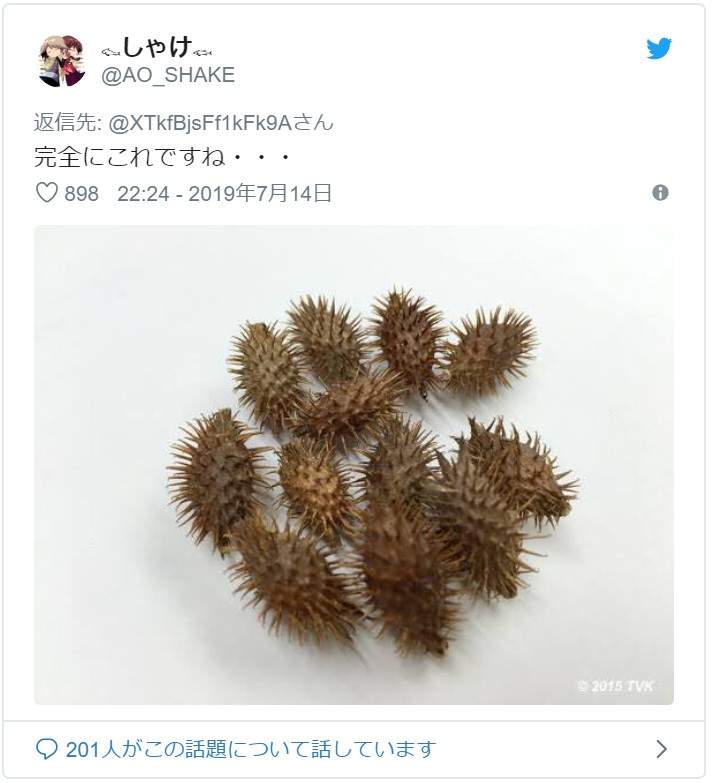Open the AO_SHAKE profile avatar
Image resolution: width=712 pixels, height=783 pixels.
pos(61,60)
